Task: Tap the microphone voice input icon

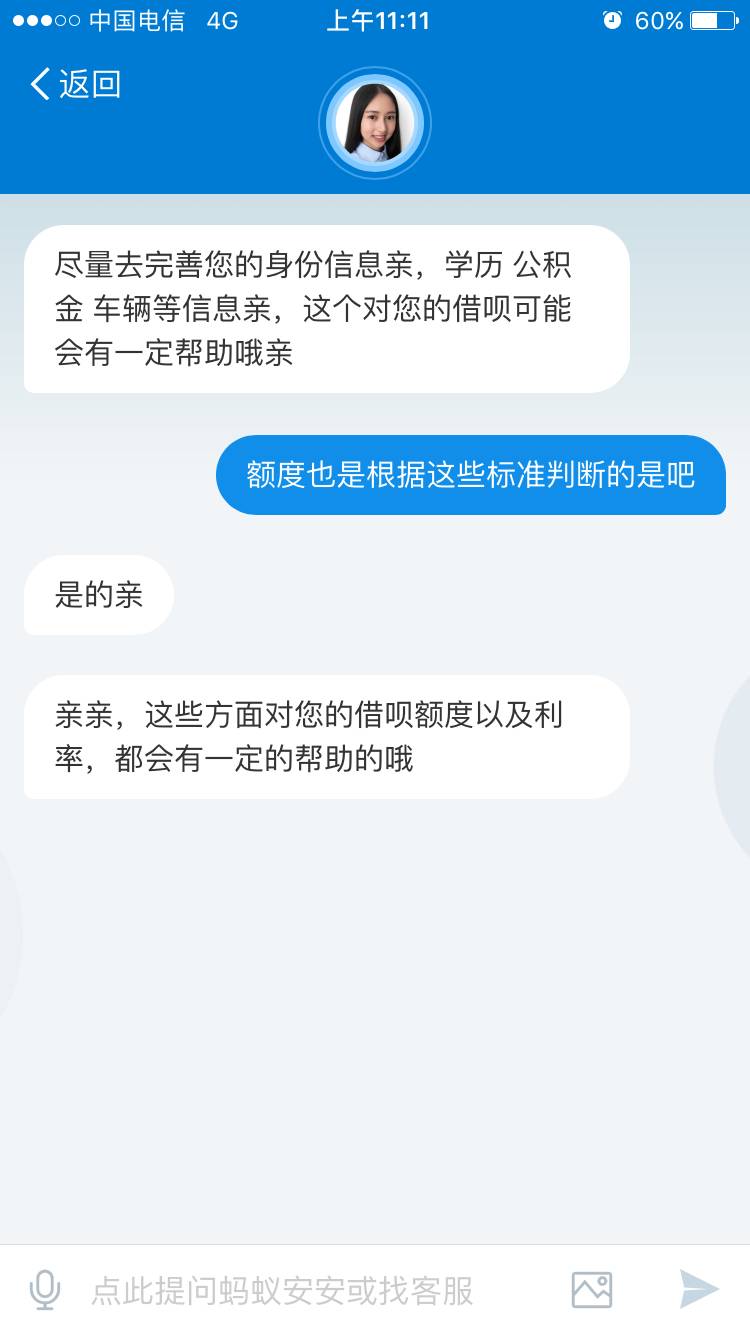Action: pos(42,1290)
